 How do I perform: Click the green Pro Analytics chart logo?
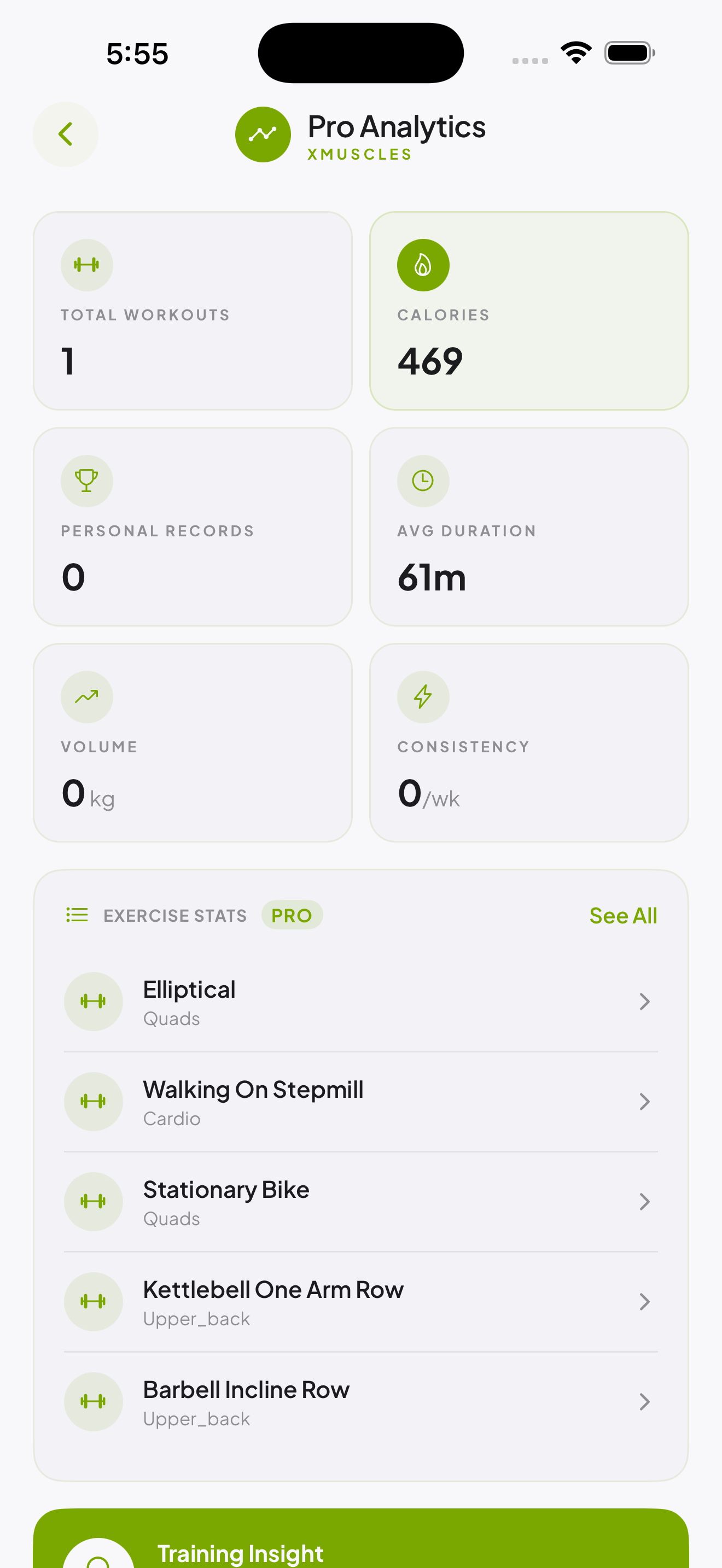[x=263, y=134]
